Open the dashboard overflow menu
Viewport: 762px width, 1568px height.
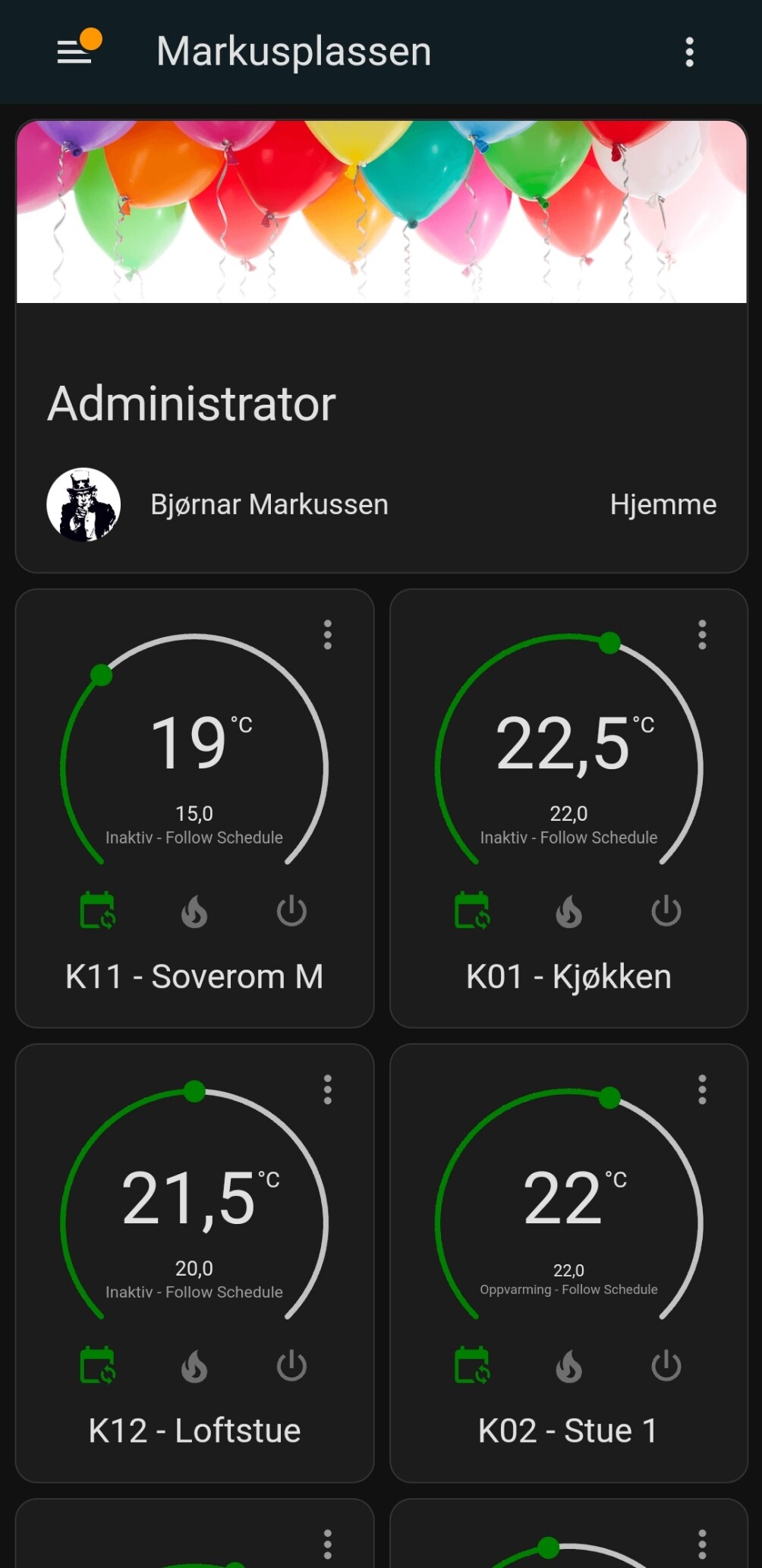pos(689,52)
